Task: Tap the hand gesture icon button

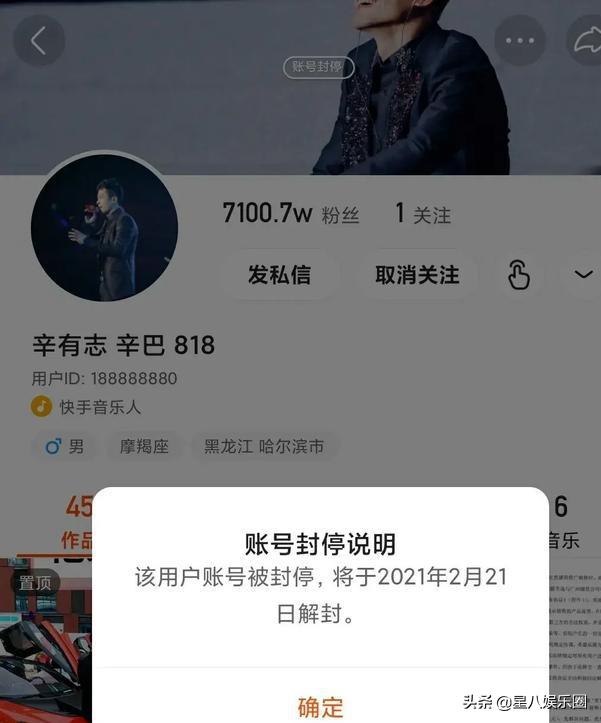Action: tap(518, 275)
